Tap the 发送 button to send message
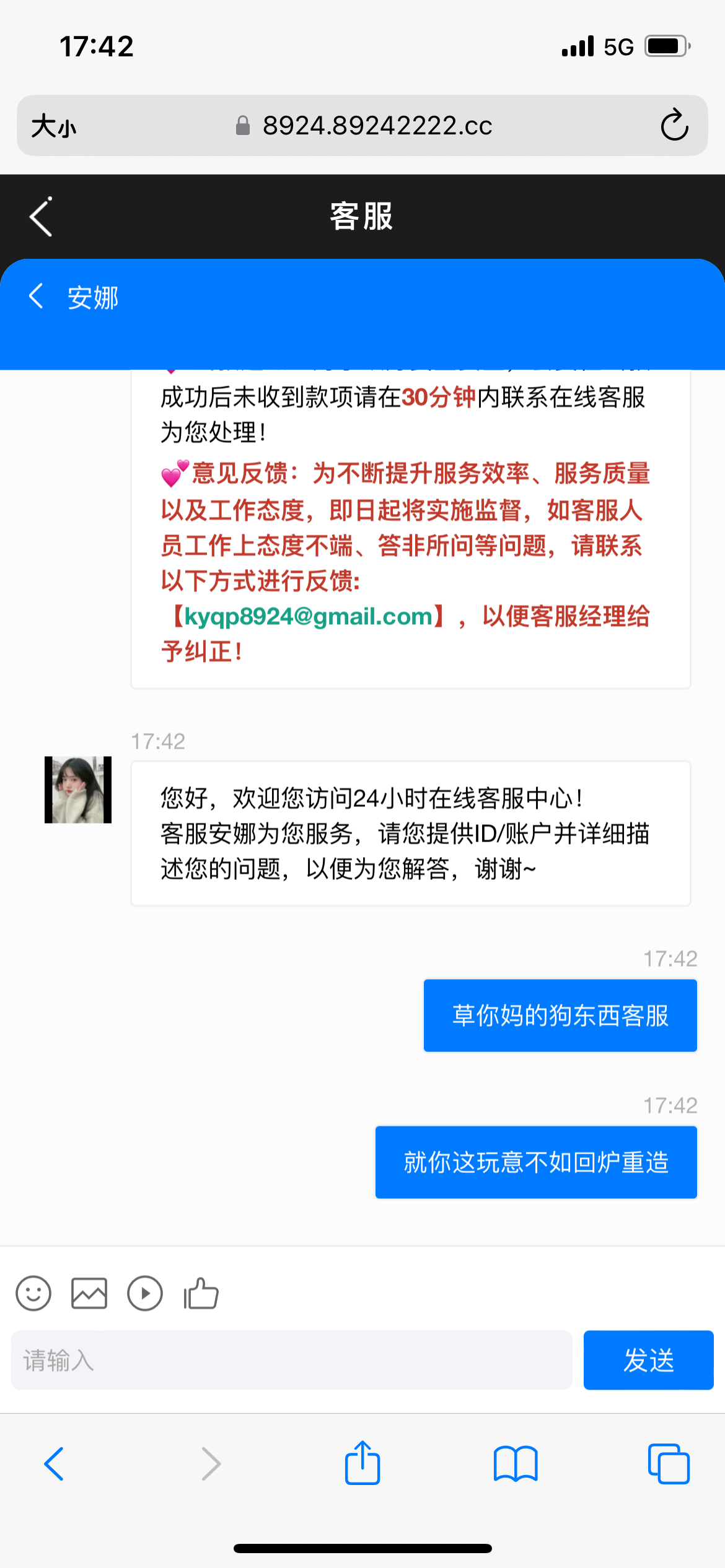Viewport: 725px width, 1568px height. [x=648, y=1361]
